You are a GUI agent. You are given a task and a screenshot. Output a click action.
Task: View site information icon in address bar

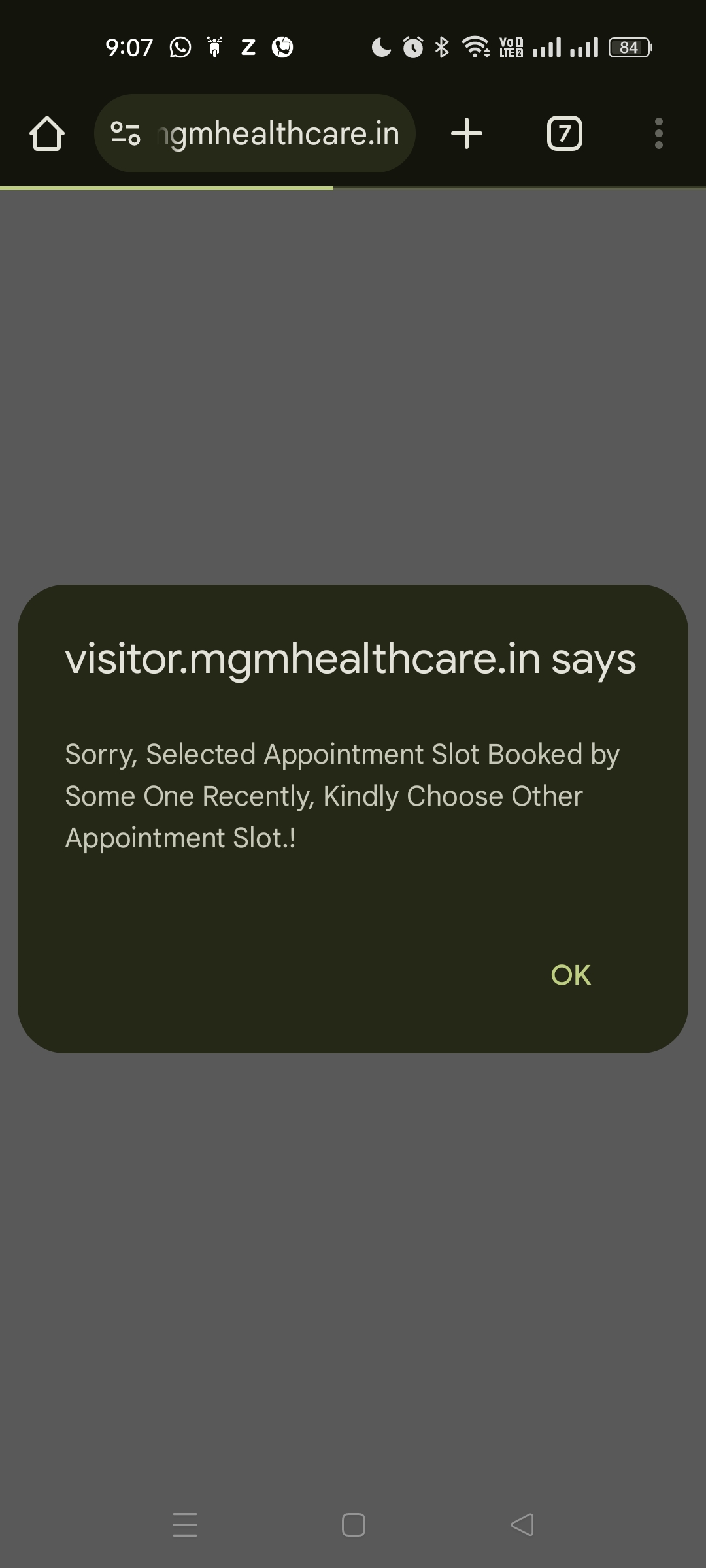(125, 133)
